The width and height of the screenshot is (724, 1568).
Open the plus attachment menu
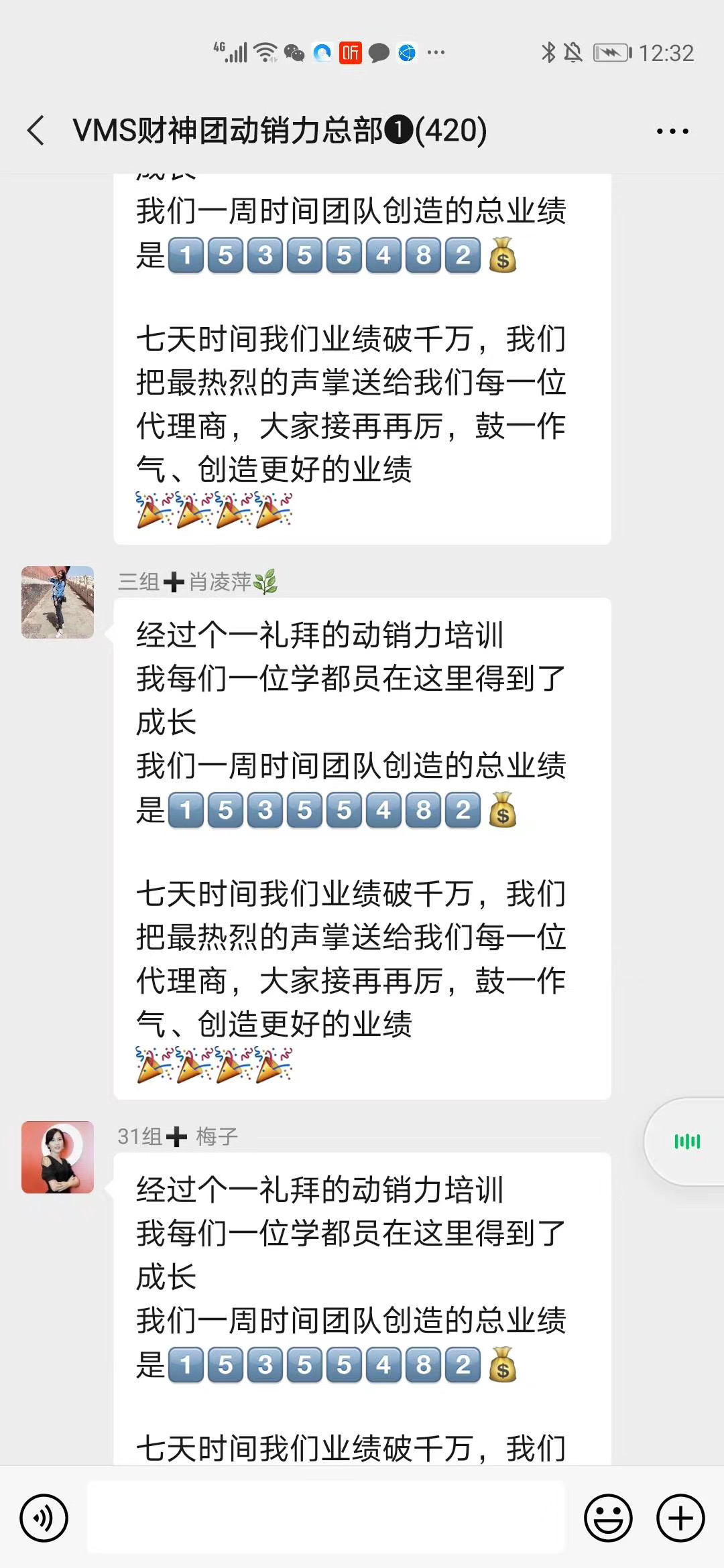pos(680,1518)
